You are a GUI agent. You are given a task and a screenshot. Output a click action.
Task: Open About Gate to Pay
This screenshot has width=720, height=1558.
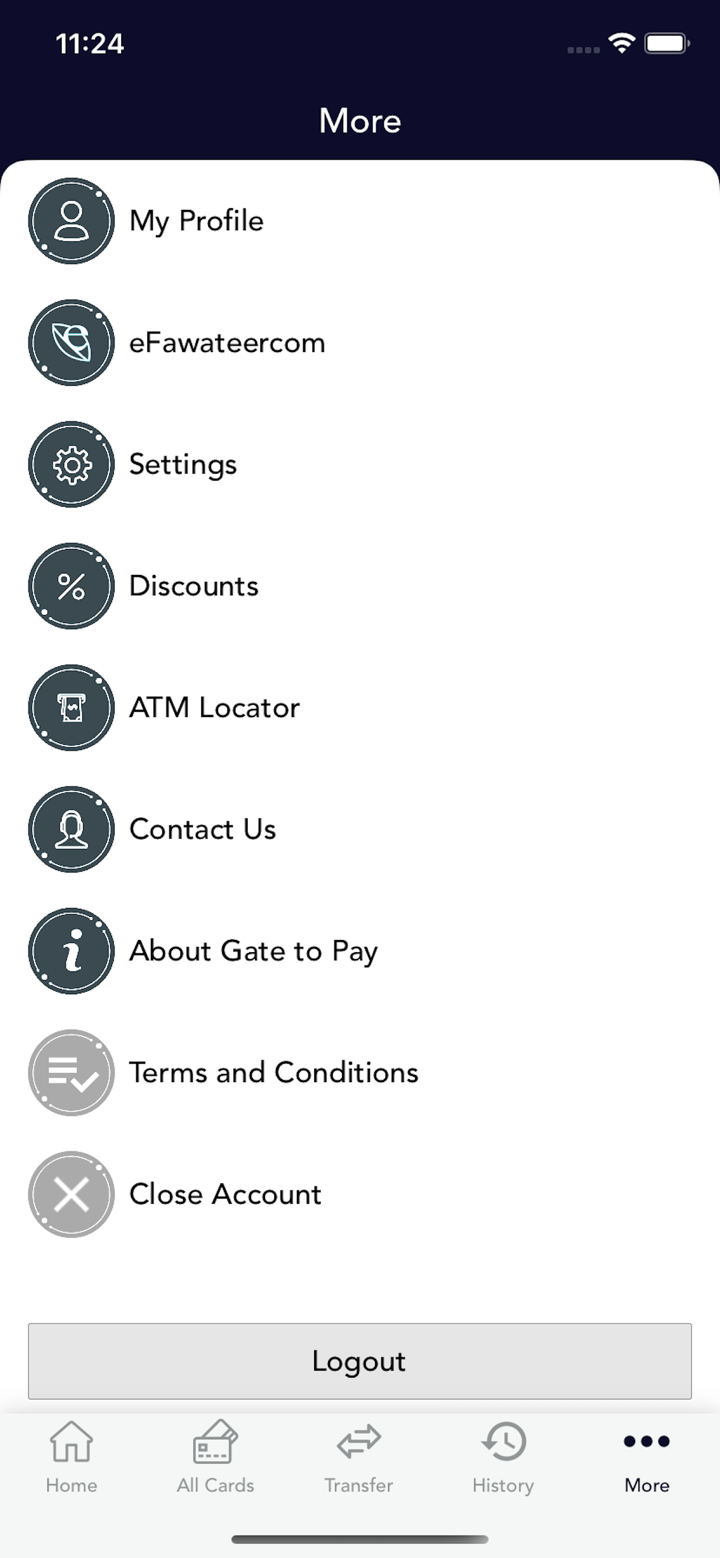253,951
